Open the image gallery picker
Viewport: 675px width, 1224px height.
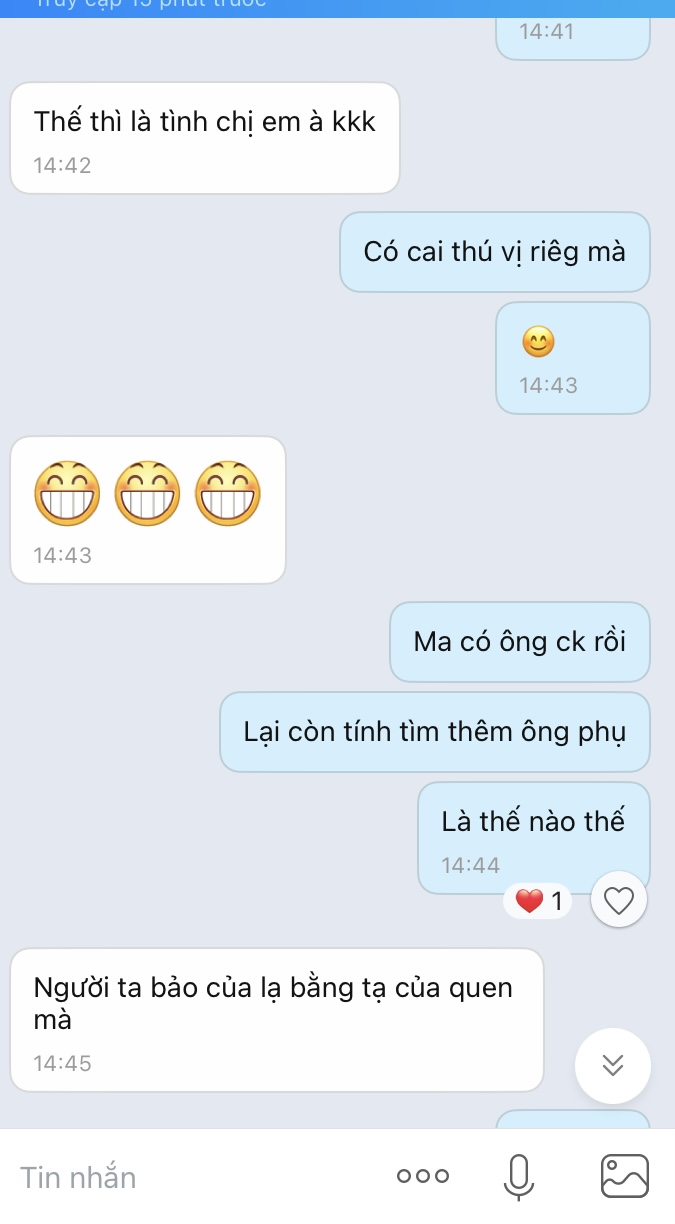click(624, 1176)
